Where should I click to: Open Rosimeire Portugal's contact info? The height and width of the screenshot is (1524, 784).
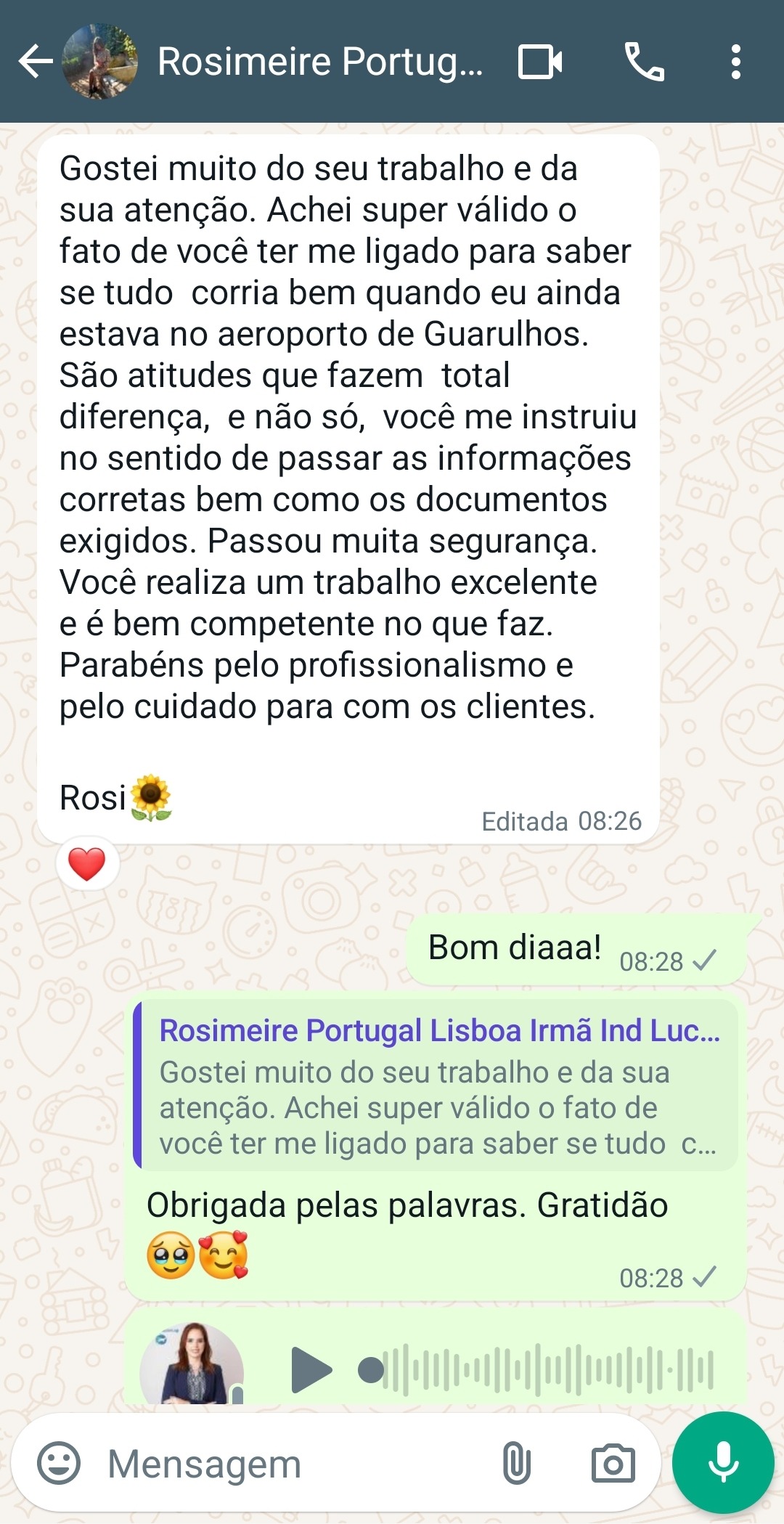[319, 62]
